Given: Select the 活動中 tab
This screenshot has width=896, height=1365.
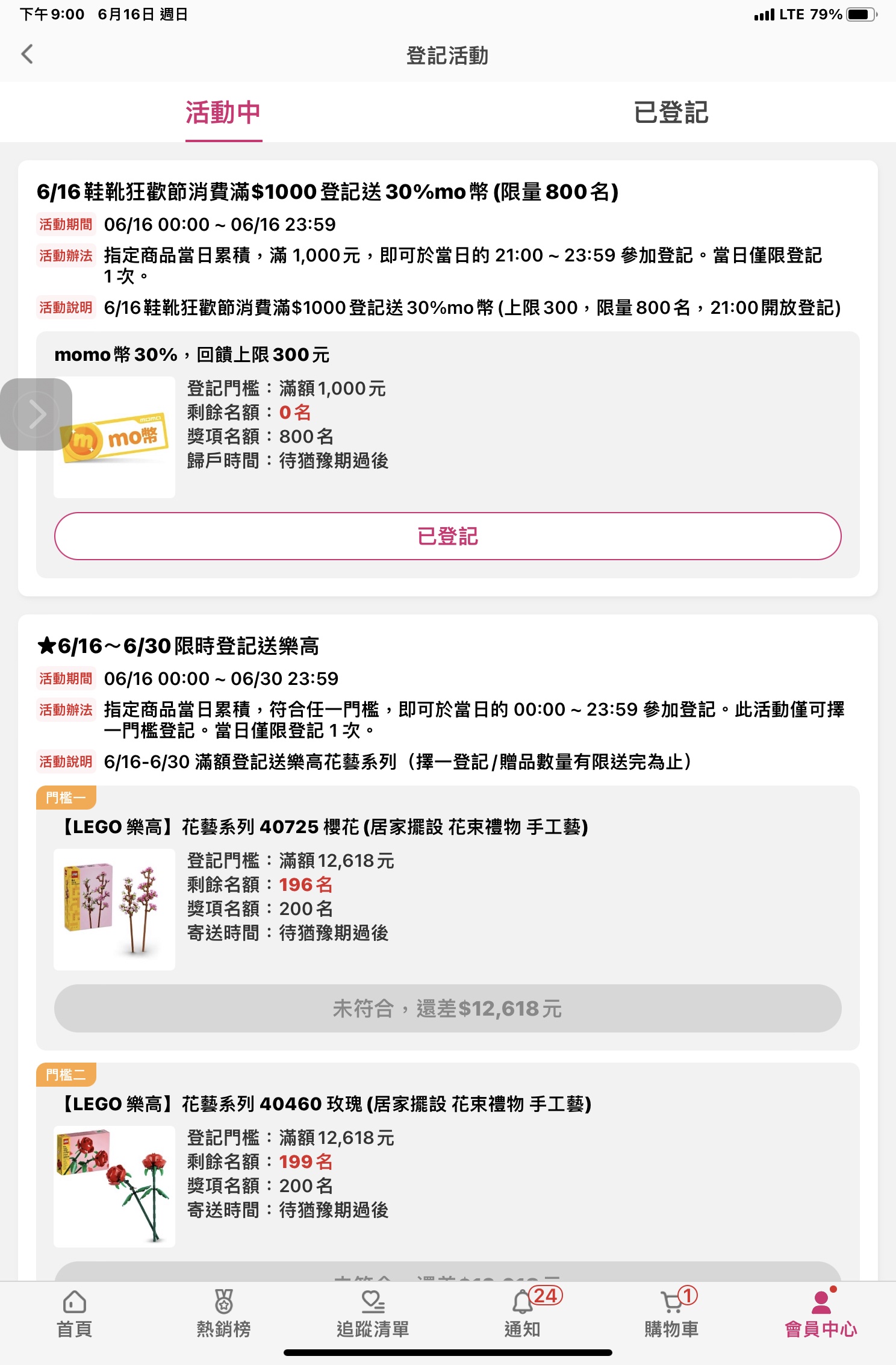Looking at the screenshot, I should 223,113.
